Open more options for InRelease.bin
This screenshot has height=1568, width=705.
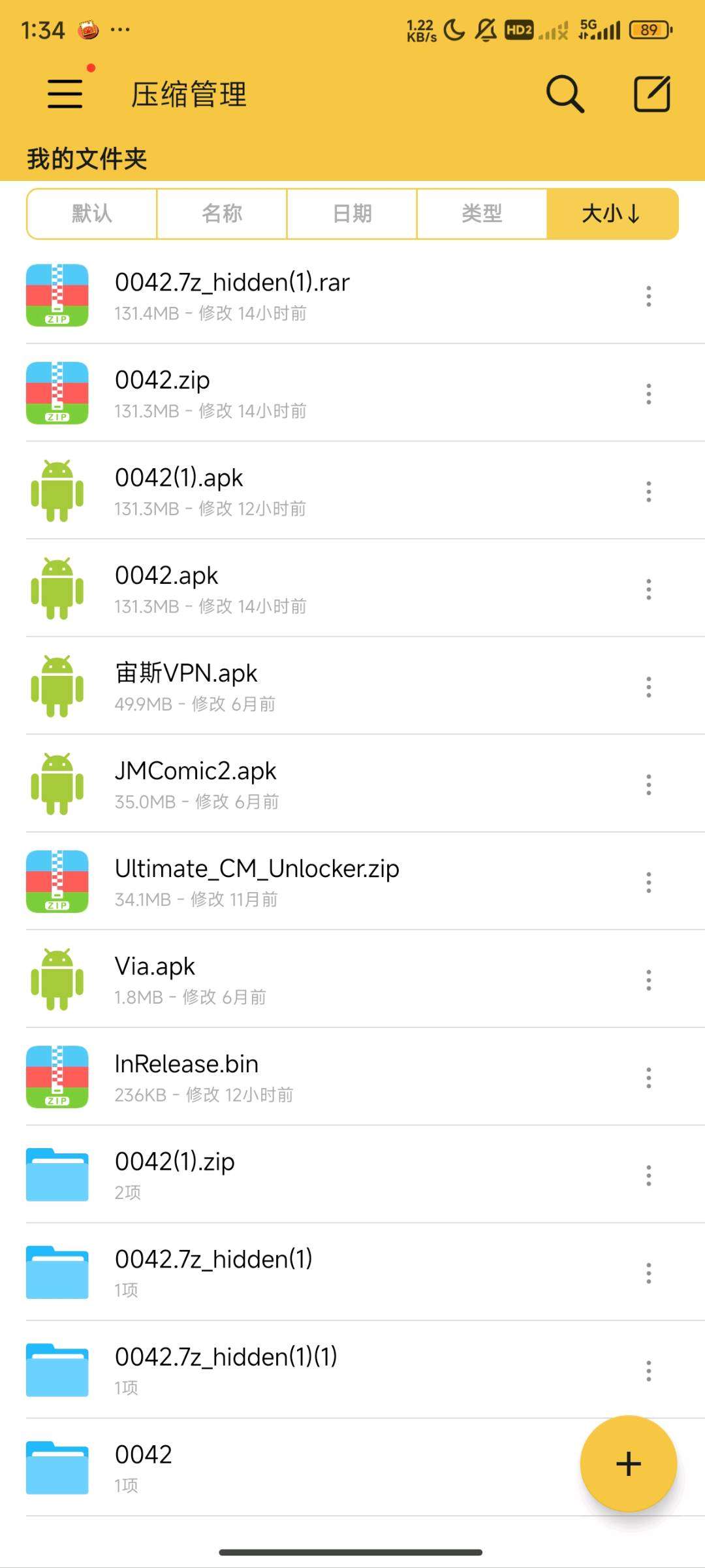click(648, 1078)
